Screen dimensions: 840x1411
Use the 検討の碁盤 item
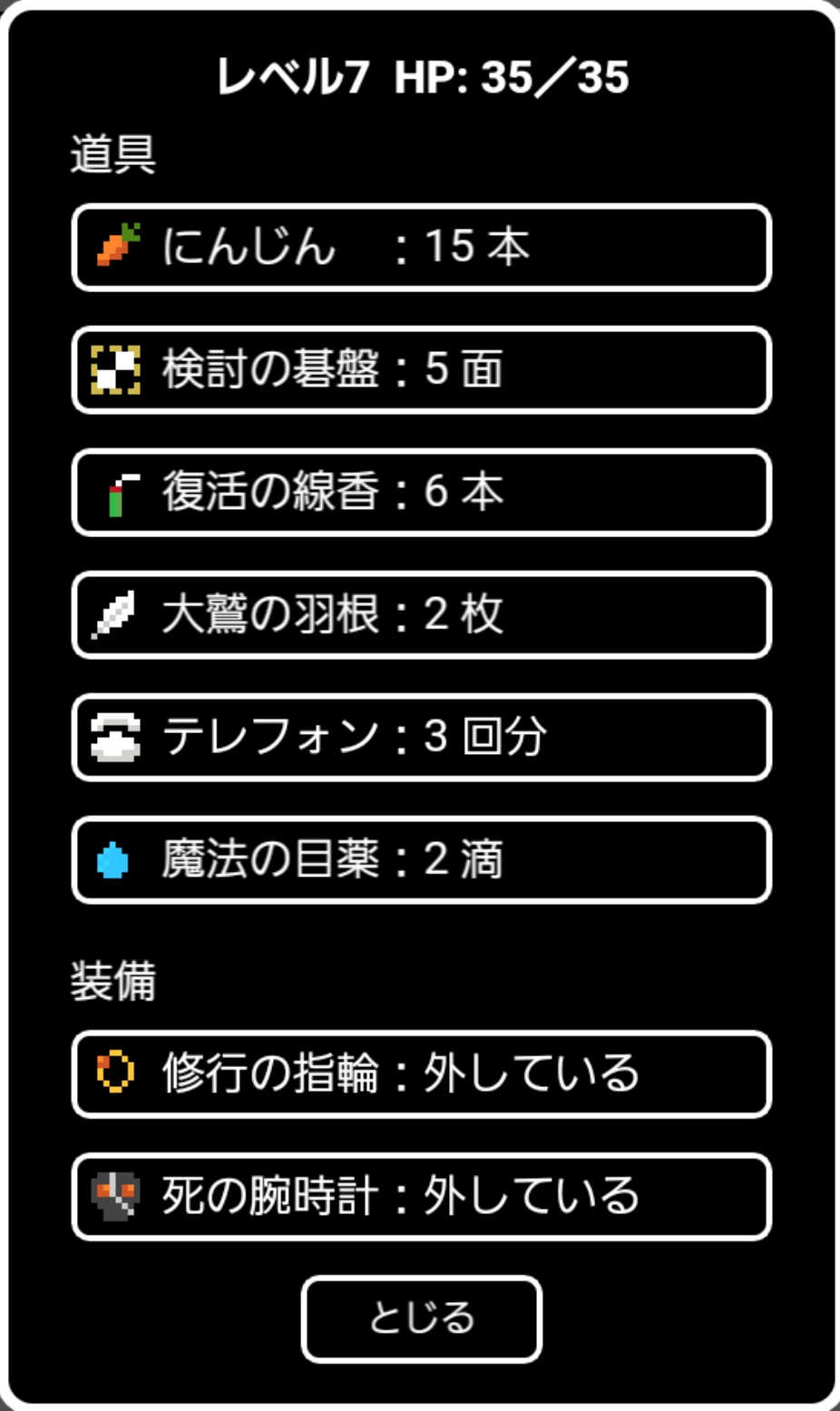coord(421,370)
